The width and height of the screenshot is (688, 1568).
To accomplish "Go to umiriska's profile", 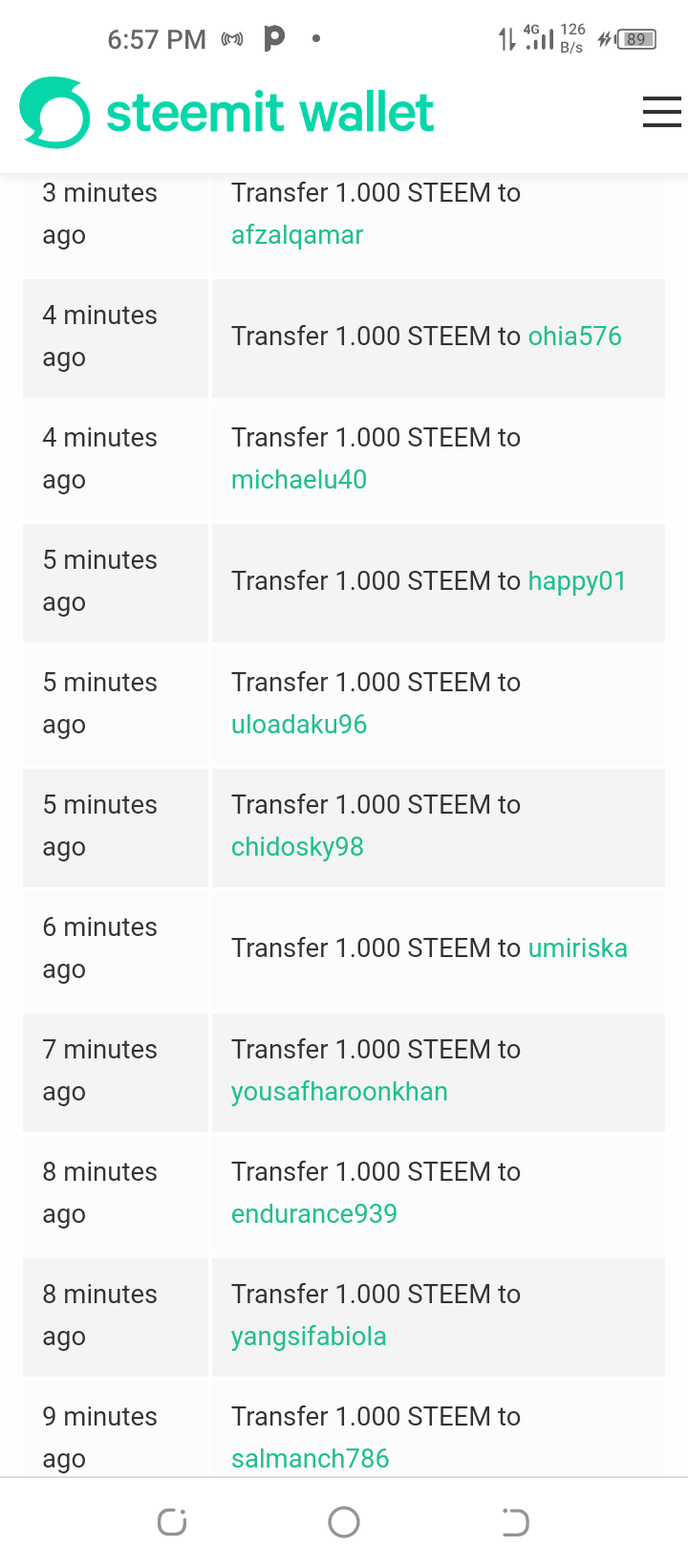I will point(578,948).
